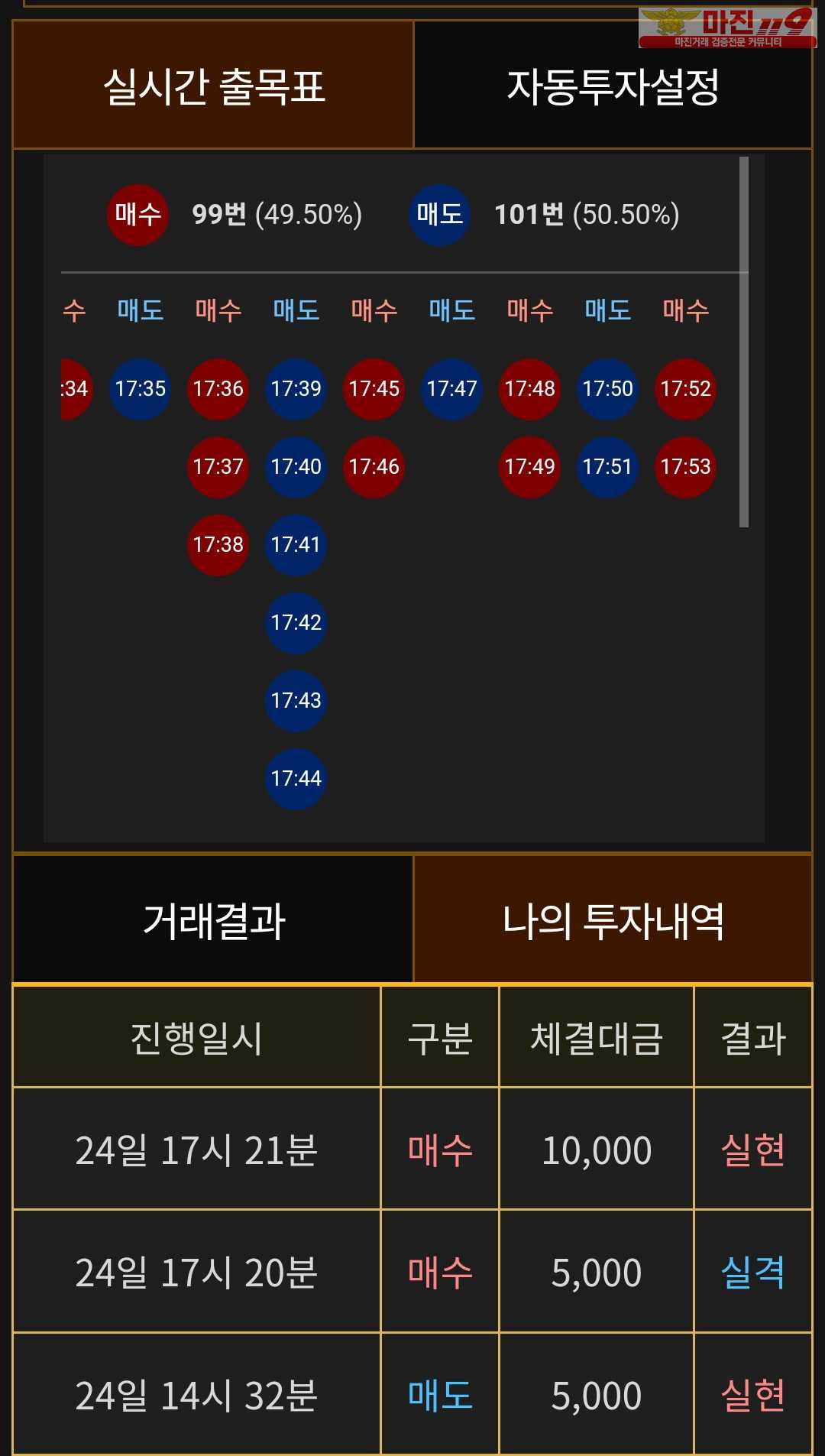This screenshot has height=1456, width=825.
Task: Switch to the 거래결과 tab
Action: pos(213,919)
